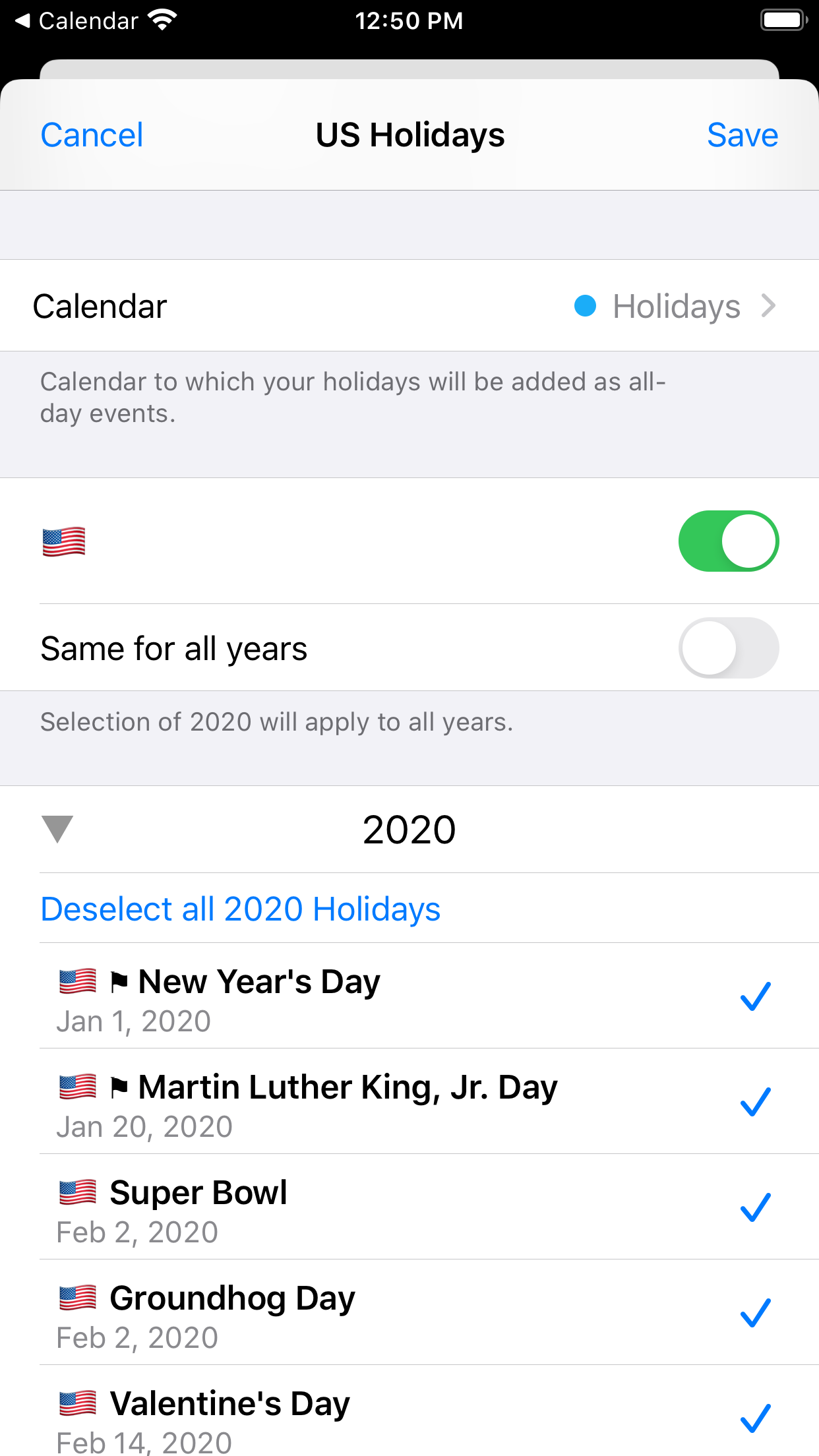Image resolution: width=819 pixels, height=1456 pixels.
Task: Save the holiday settings
Action: (743, 135)
